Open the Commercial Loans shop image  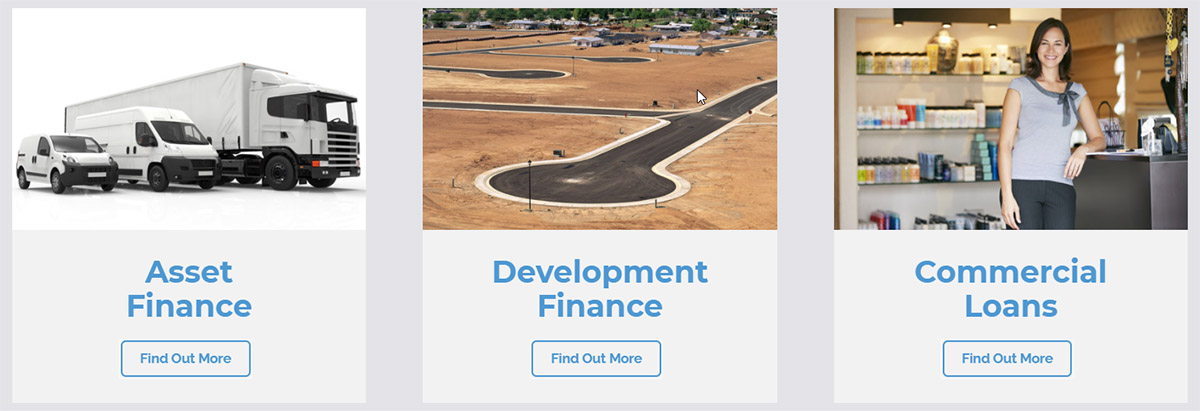click(1010, 119)
